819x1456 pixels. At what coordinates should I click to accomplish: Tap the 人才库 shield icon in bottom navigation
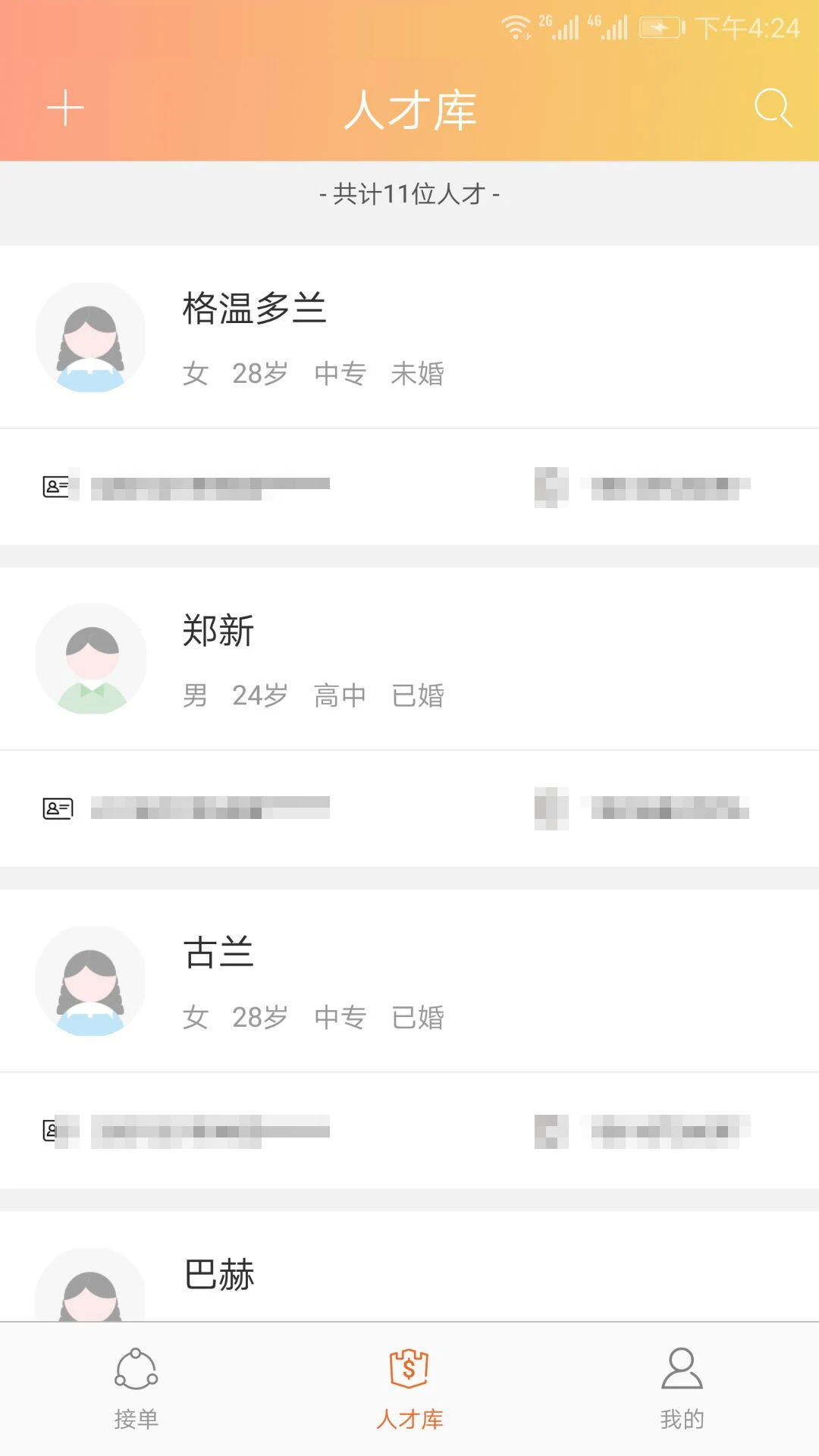point(409,1369)
